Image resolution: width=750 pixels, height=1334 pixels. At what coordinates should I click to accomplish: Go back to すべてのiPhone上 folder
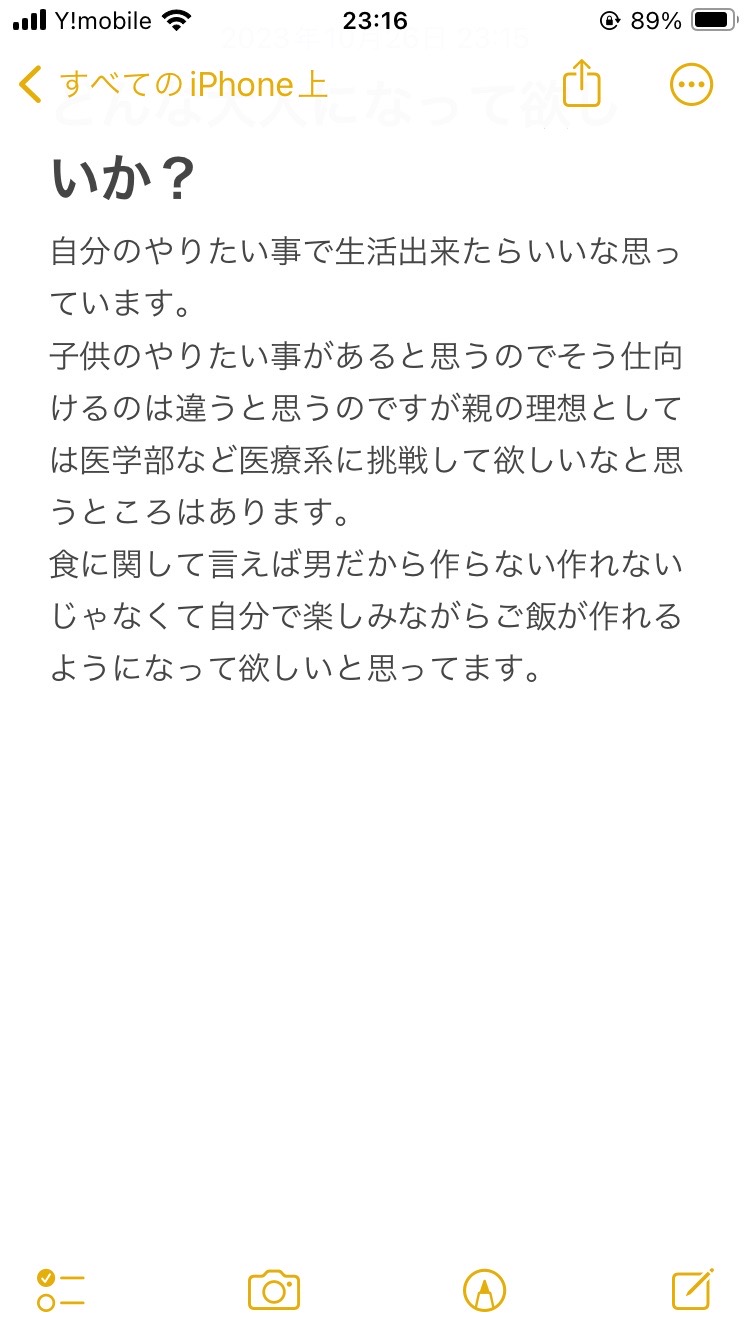point(172,85)
